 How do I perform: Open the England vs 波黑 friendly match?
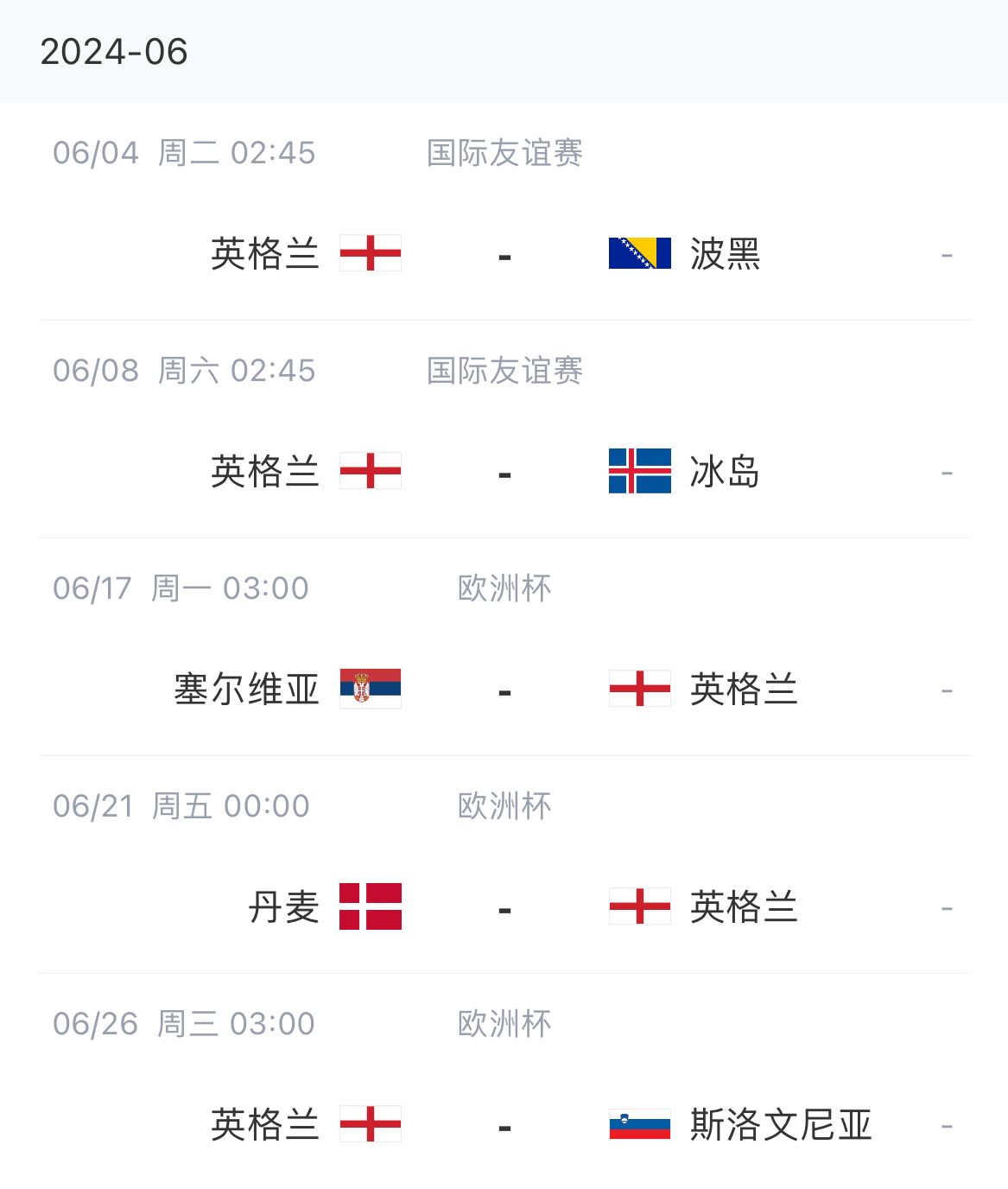click(504, 254)
